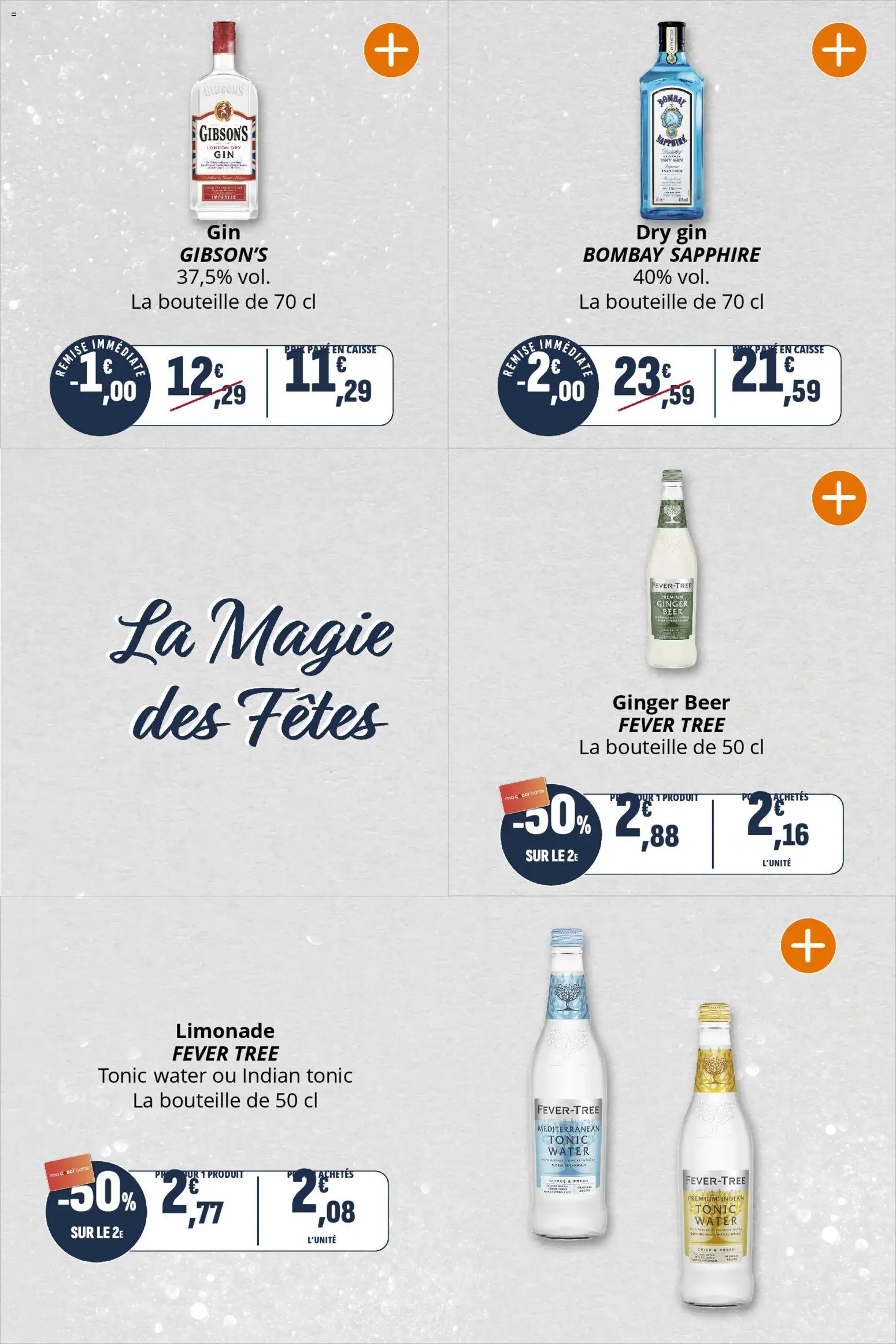
Task: Open the Gin GIBSON'S product link
Action: point(224,244)
